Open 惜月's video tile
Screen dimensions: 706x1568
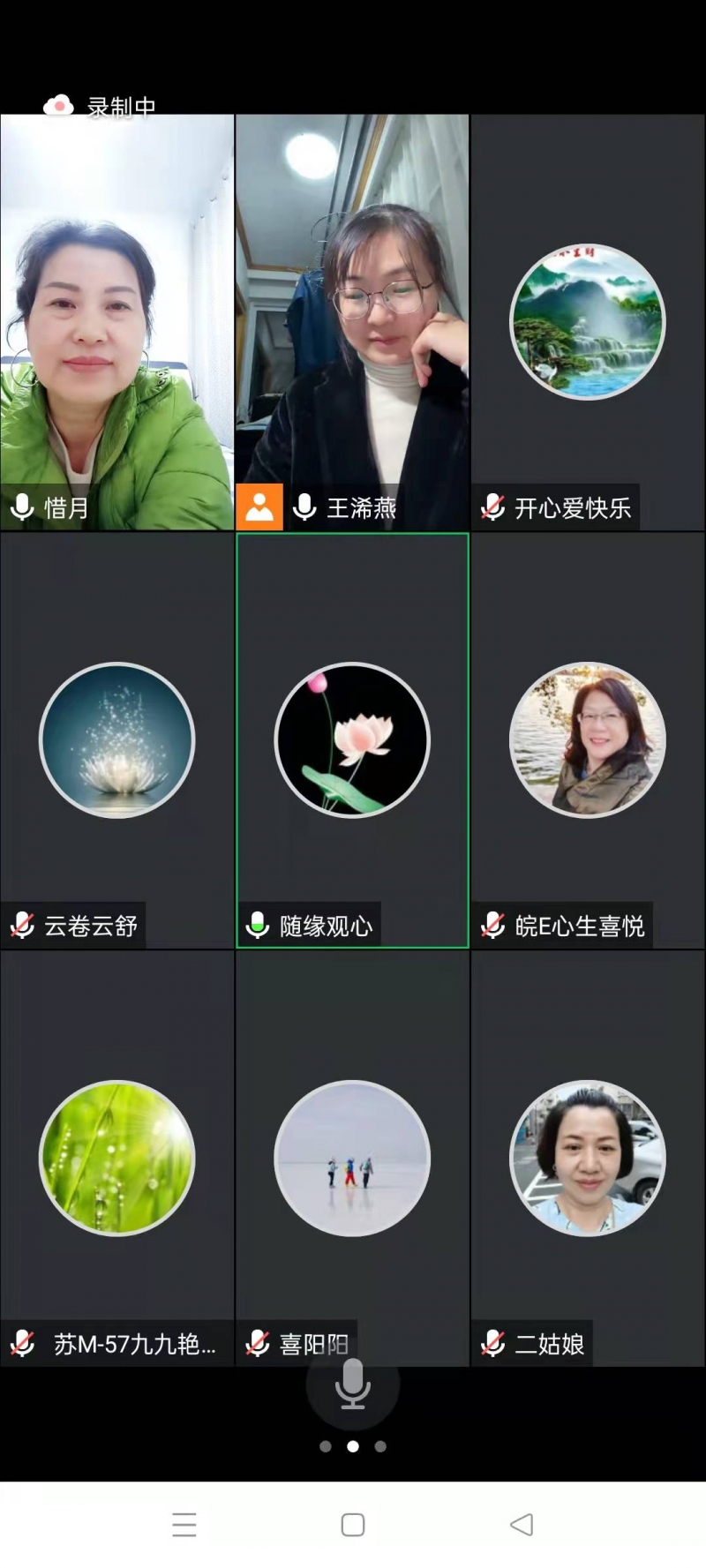(x=116, y=322)
